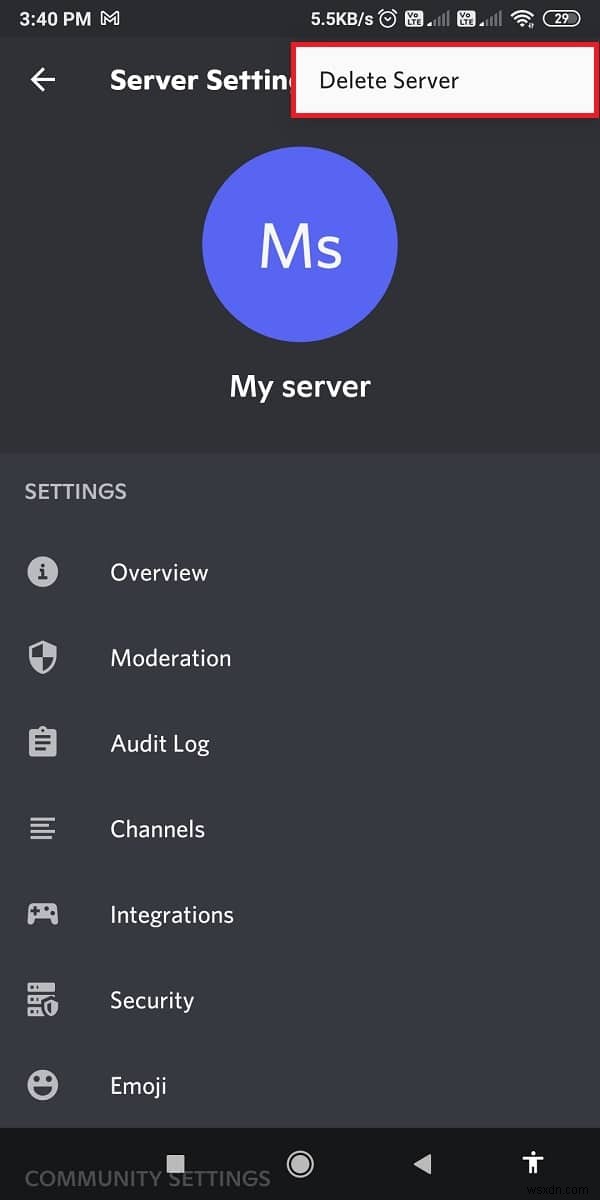The image size is (600, 1200).
Task: Open the Channels row
Action: 158,829
